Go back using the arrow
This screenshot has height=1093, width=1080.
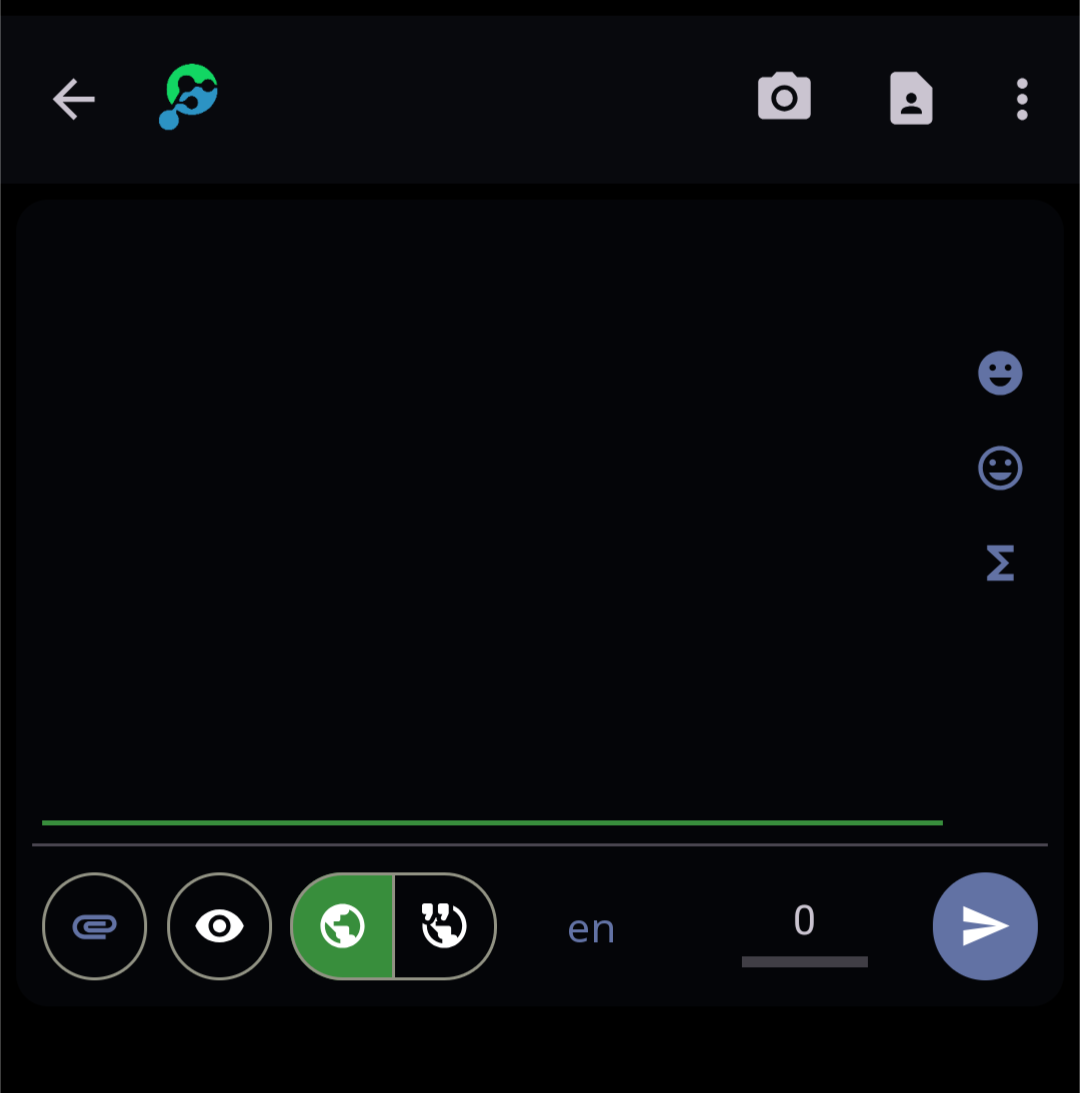[73, 99]
